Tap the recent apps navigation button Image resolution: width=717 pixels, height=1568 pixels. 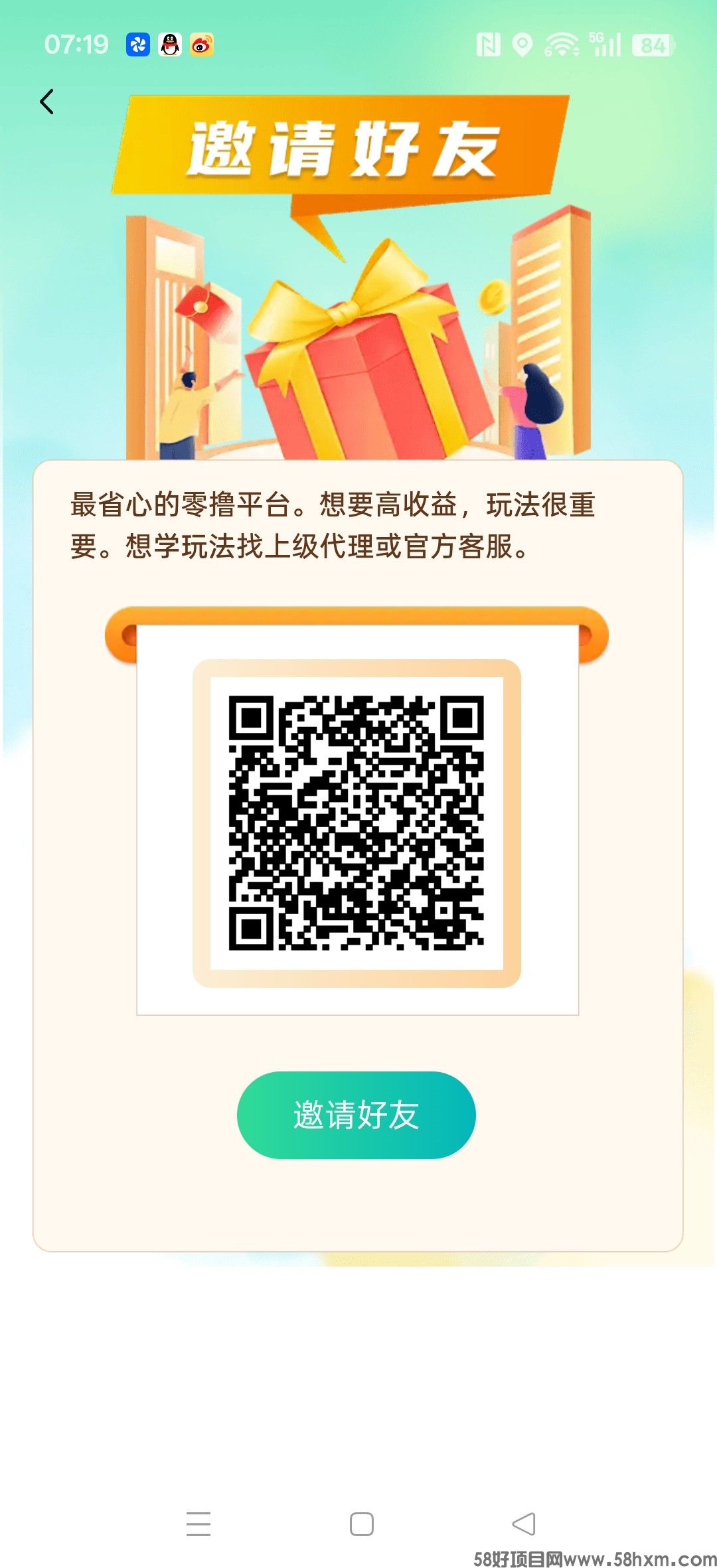(x=199, y=1524)
